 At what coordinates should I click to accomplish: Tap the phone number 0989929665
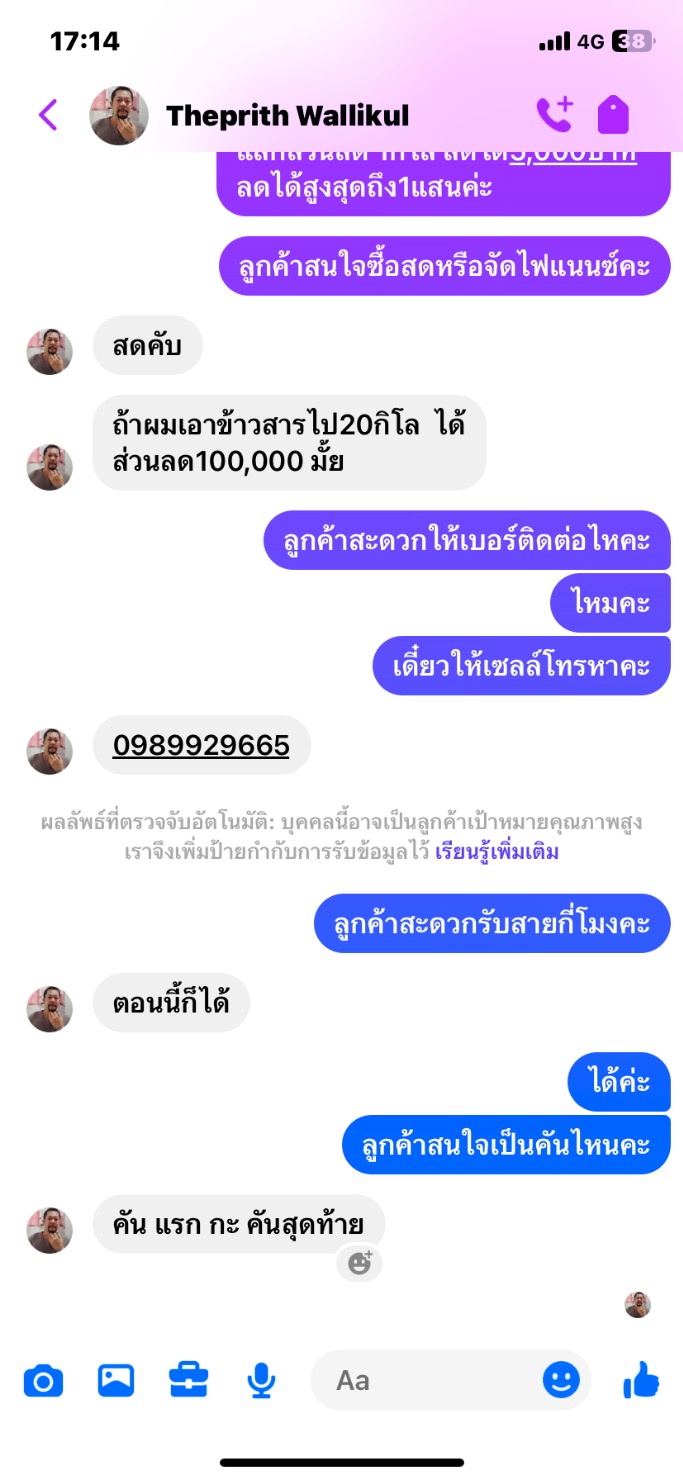tap(201, 745)
